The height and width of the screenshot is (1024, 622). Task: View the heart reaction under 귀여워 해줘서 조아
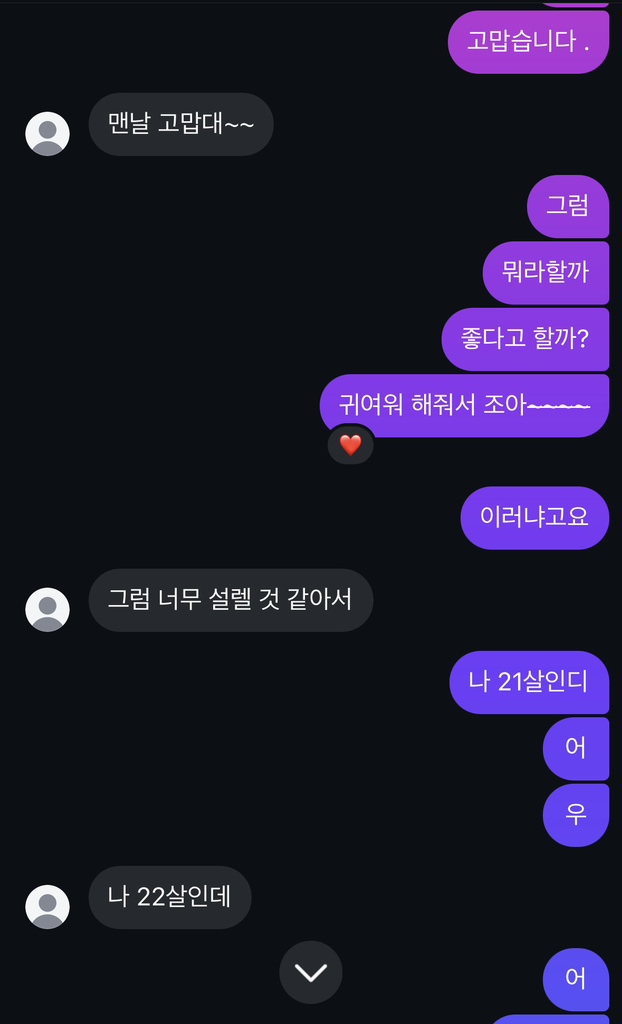click(x=350, y=445)
